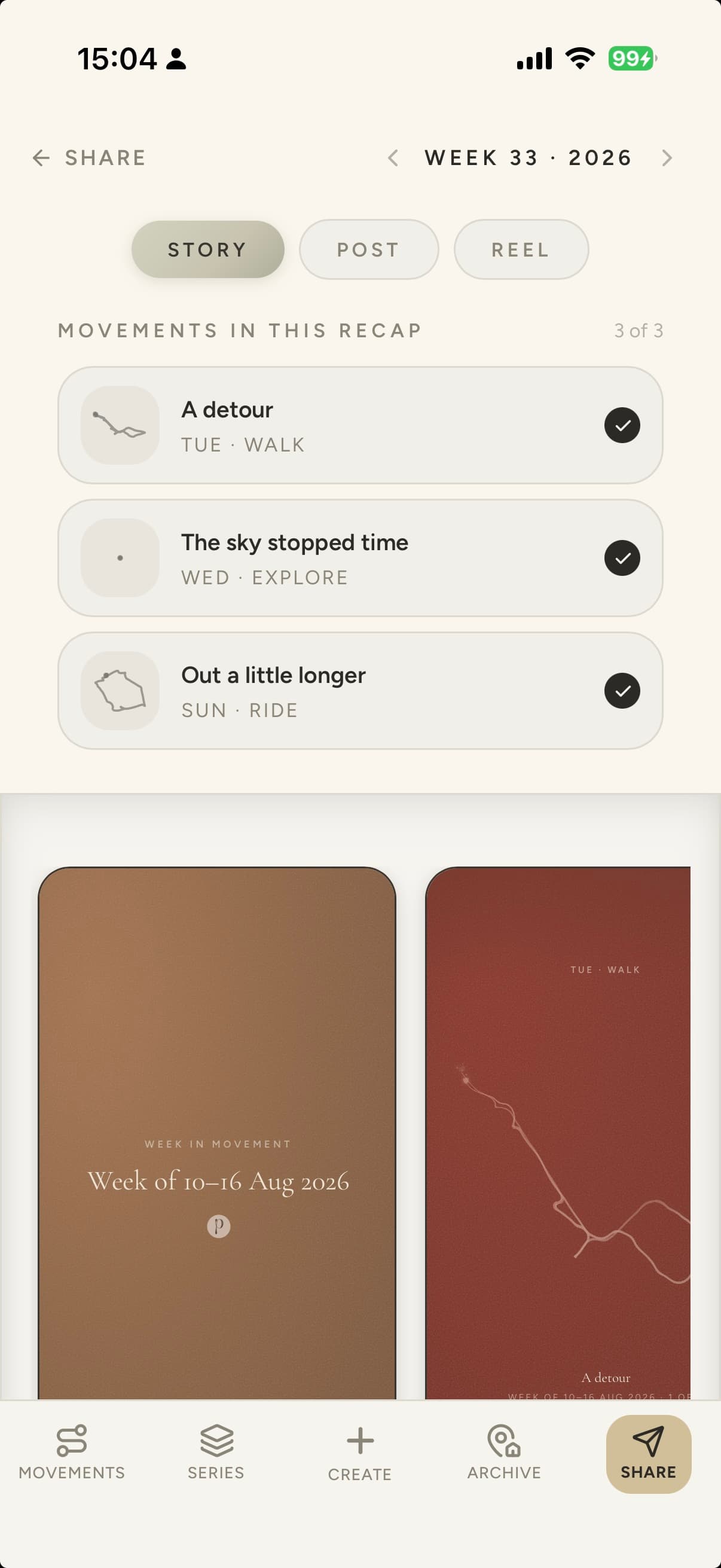Uncheck The sky stopped time movement
The image size is (721, 1568).
tap(622, 558)
